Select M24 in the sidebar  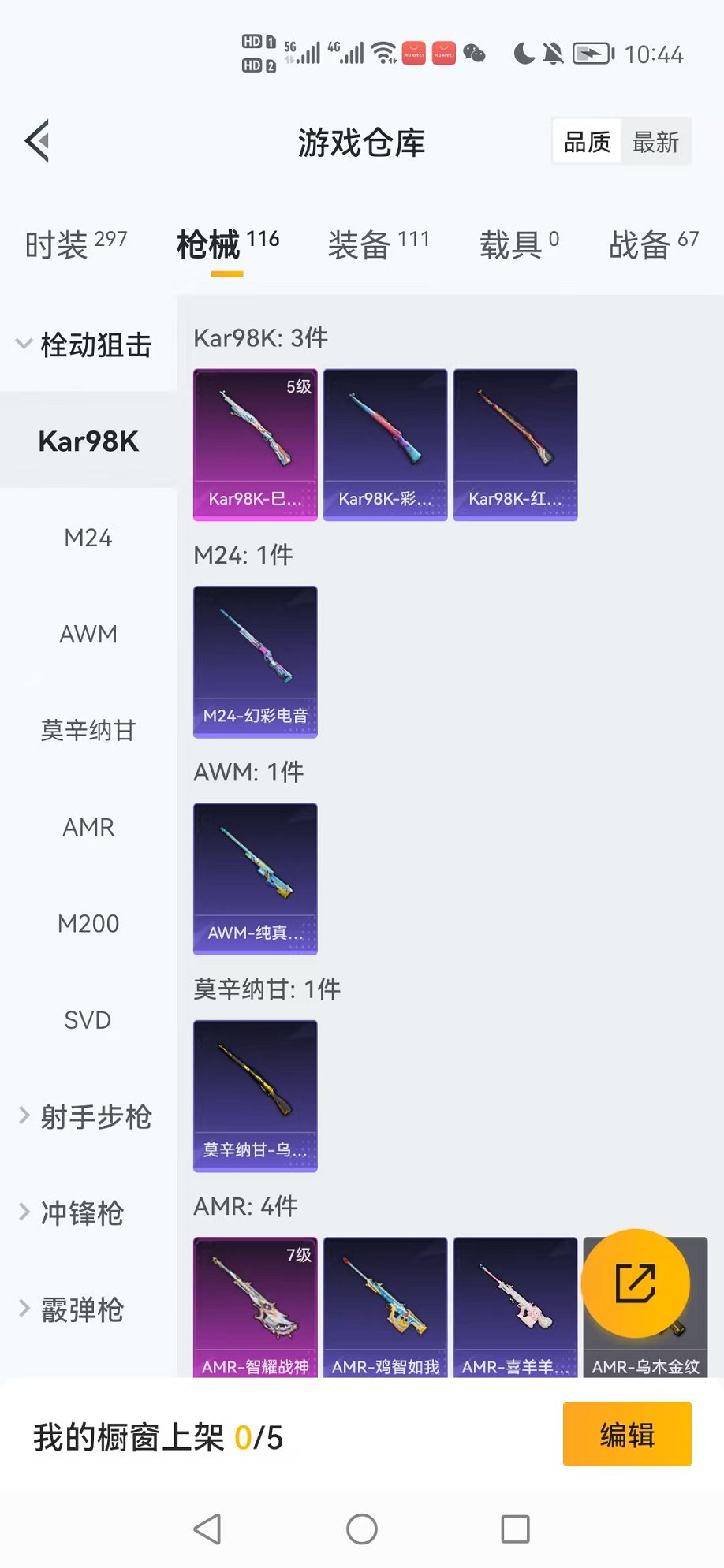coord(88,538)
